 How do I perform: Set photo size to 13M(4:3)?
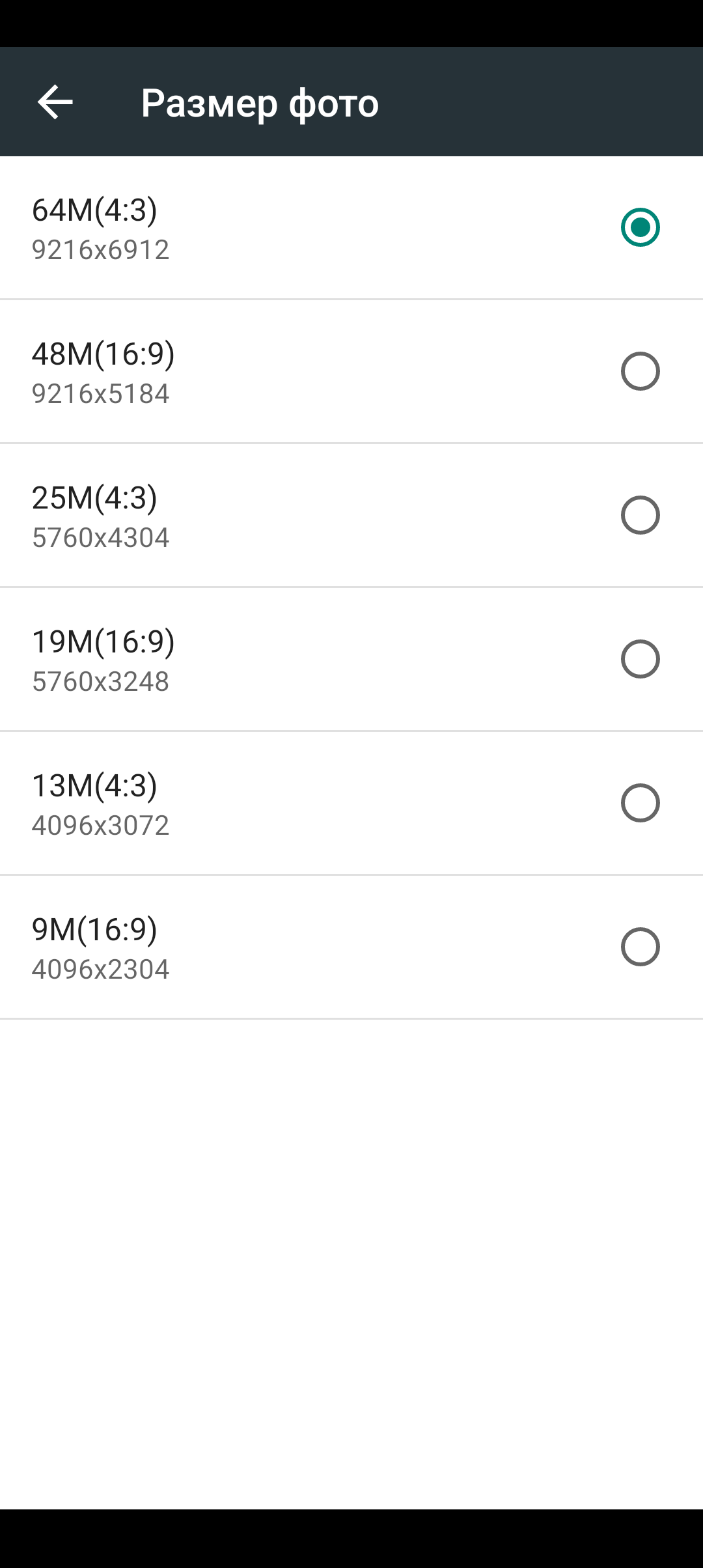pos(351,804)
